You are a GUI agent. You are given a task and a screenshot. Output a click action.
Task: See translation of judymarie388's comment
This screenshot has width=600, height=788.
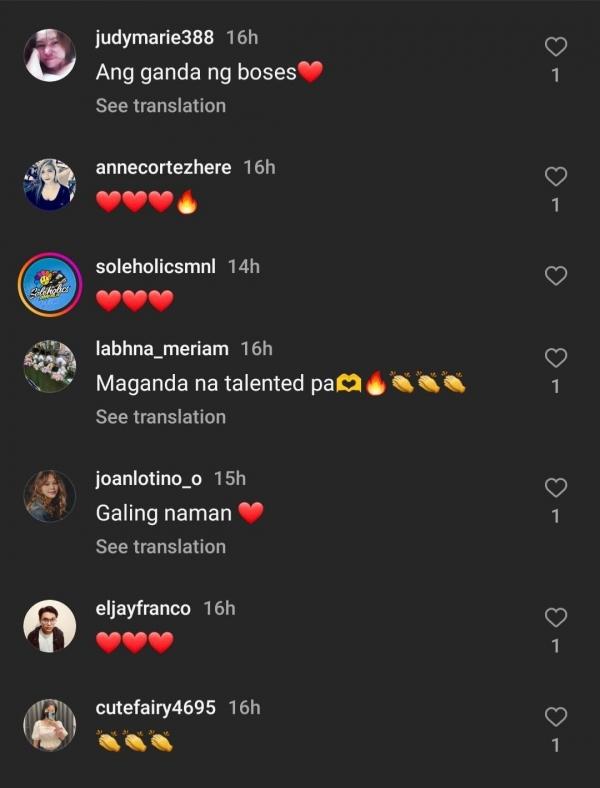point(160,105)
